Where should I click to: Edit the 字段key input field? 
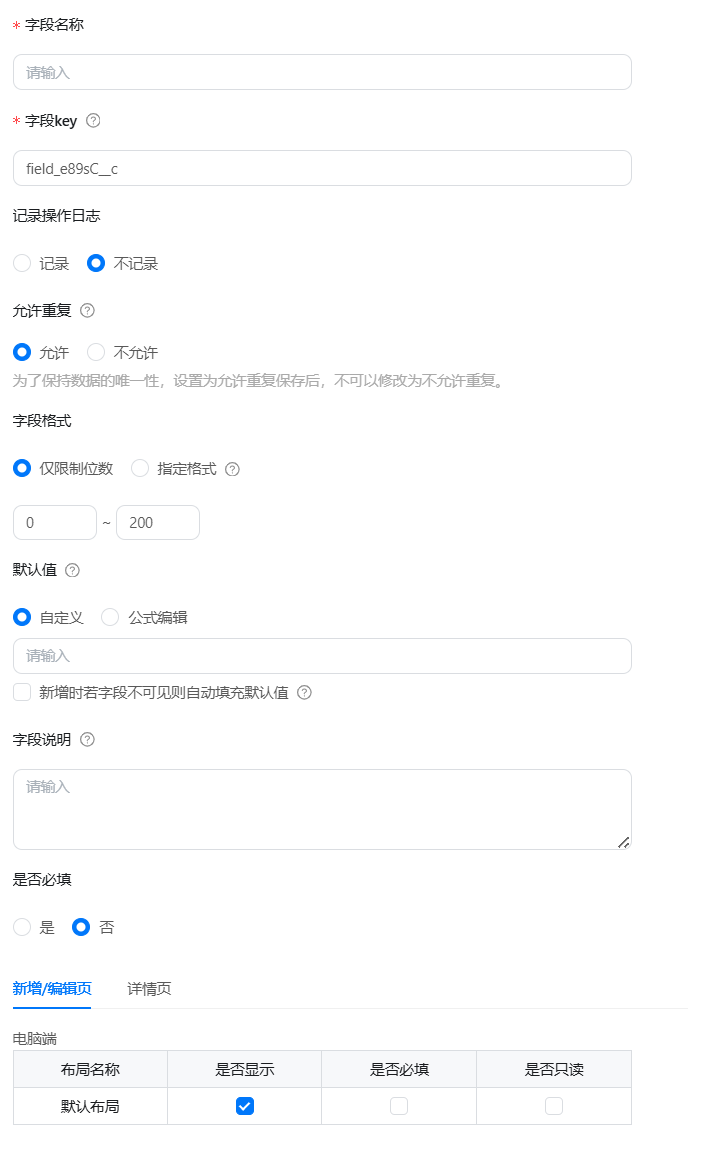322,168
